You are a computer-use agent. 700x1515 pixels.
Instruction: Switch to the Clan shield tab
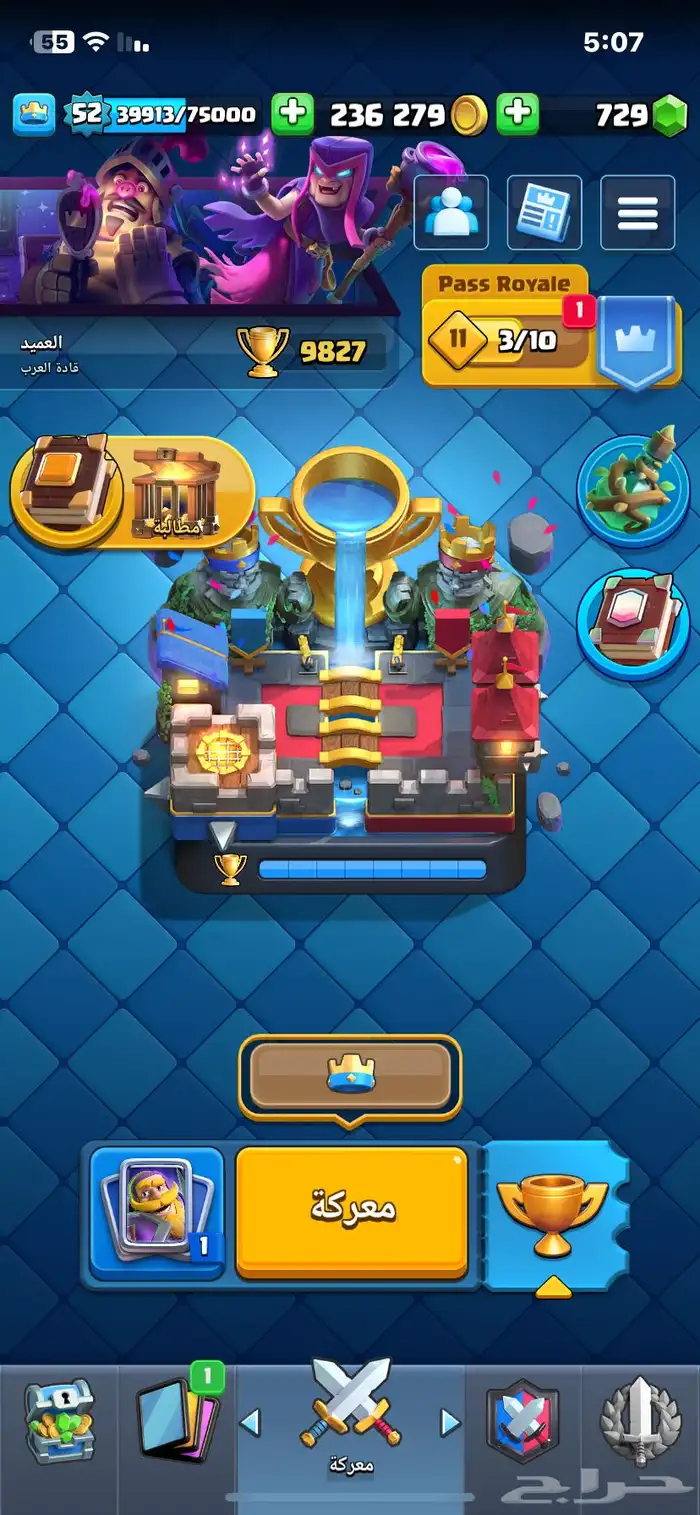point(522,1421)
